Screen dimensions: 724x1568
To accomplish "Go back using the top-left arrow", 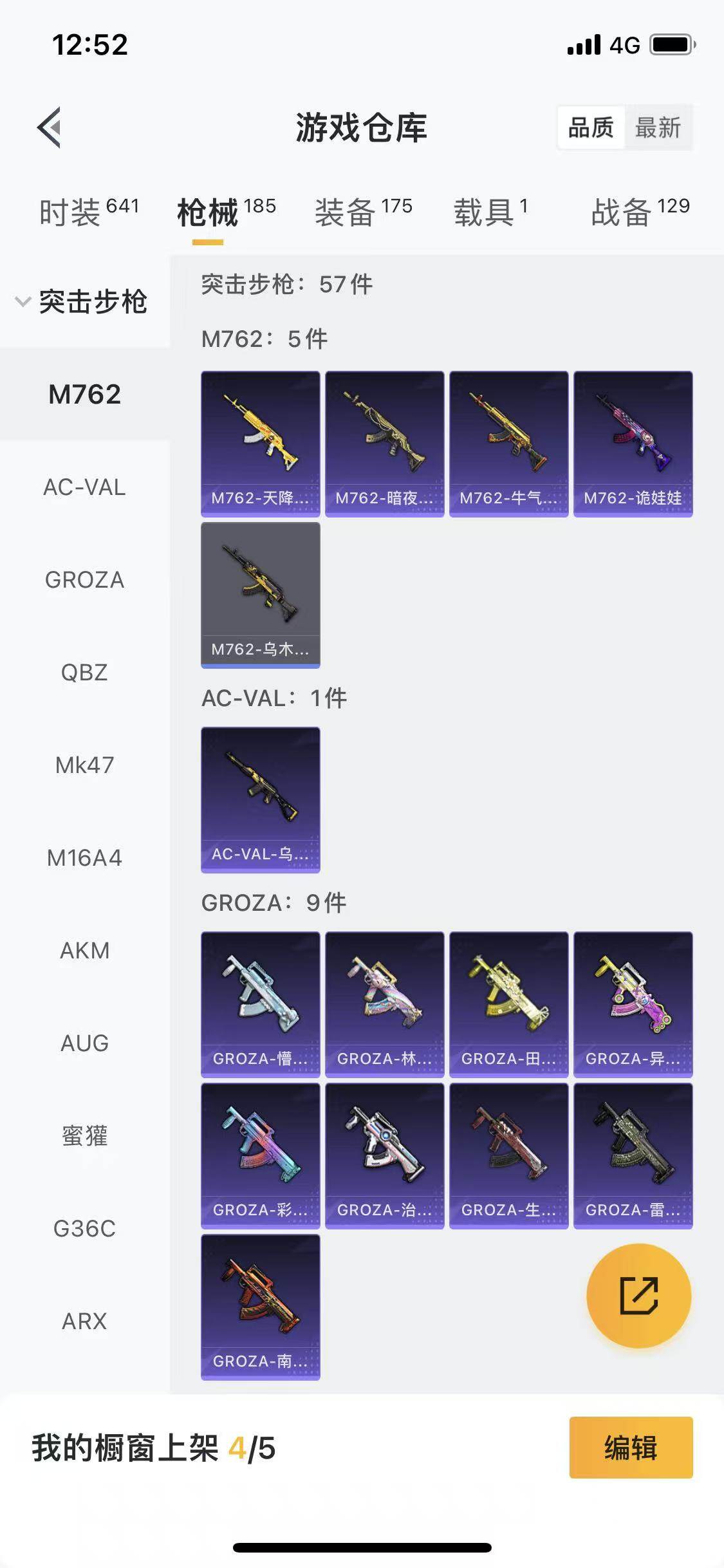I will click(x=50, y=127).
